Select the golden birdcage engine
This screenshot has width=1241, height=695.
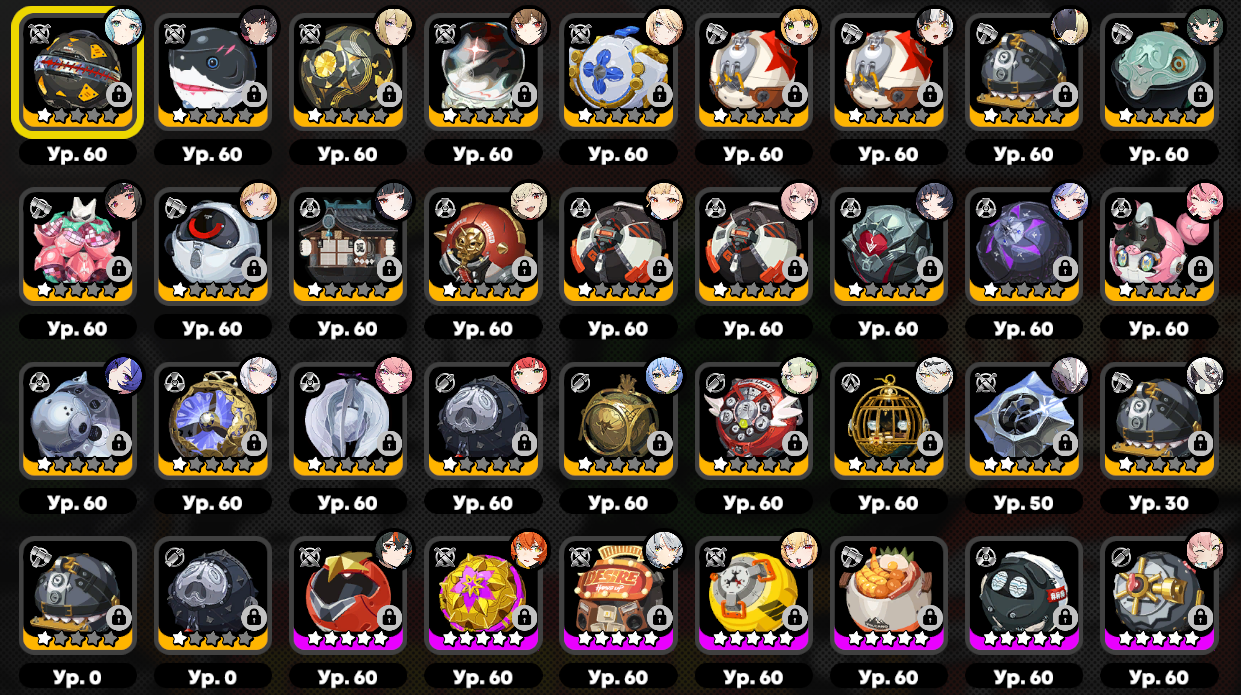[x=889, y=421]
